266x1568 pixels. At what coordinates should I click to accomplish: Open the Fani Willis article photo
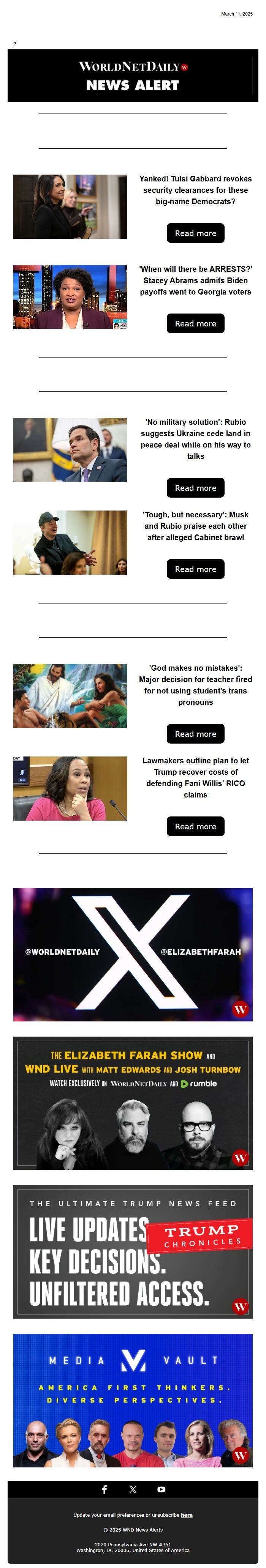70,788
